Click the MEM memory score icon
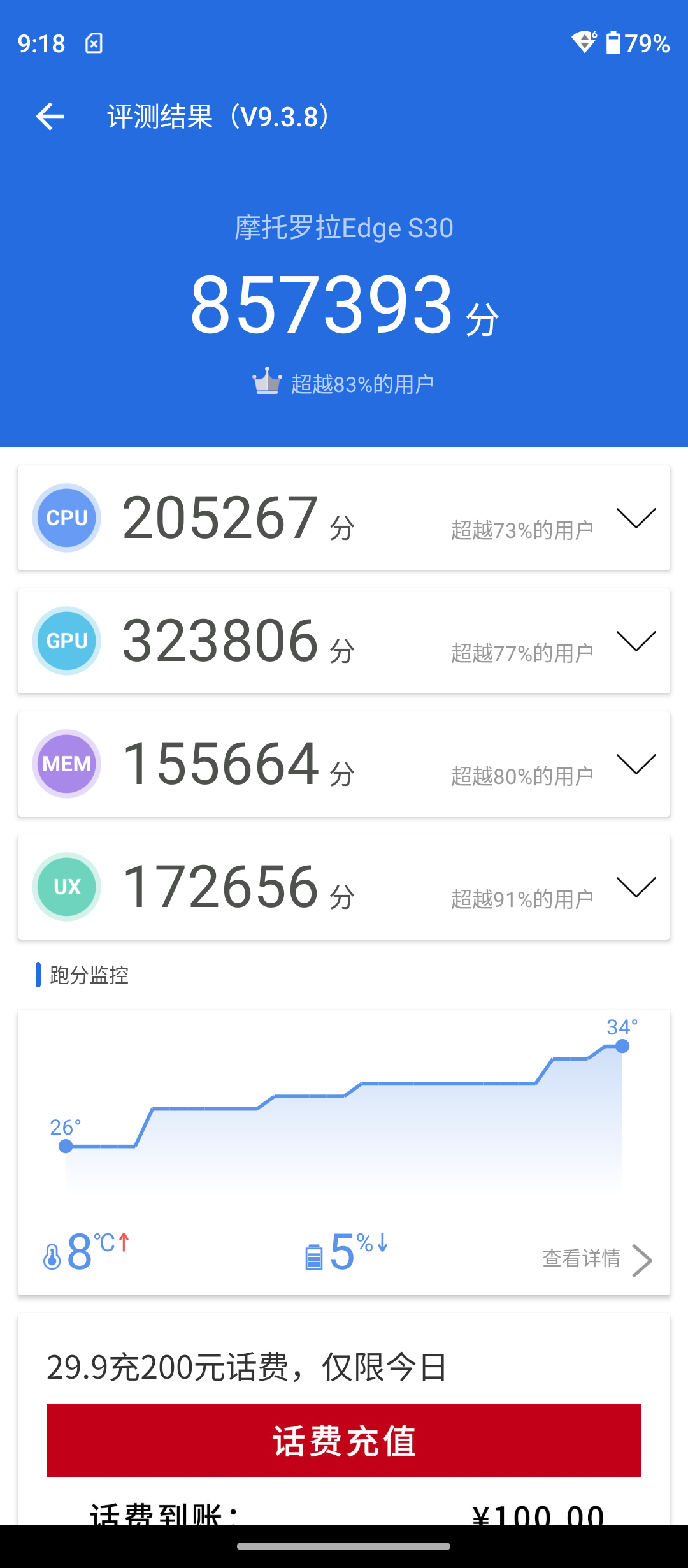This screenshot has width=688, height=1568. point(66,764)
